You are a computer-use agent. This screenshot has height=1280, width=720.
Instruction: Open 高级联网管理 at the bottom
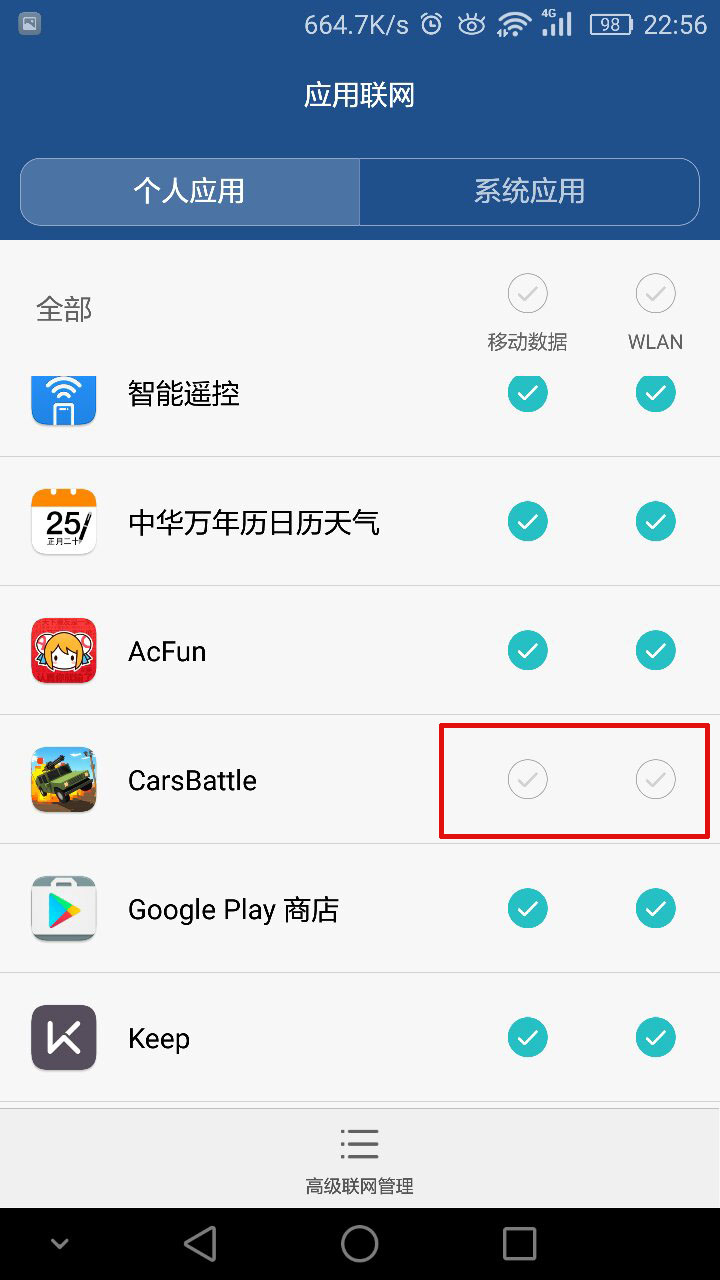[359, 1160]
